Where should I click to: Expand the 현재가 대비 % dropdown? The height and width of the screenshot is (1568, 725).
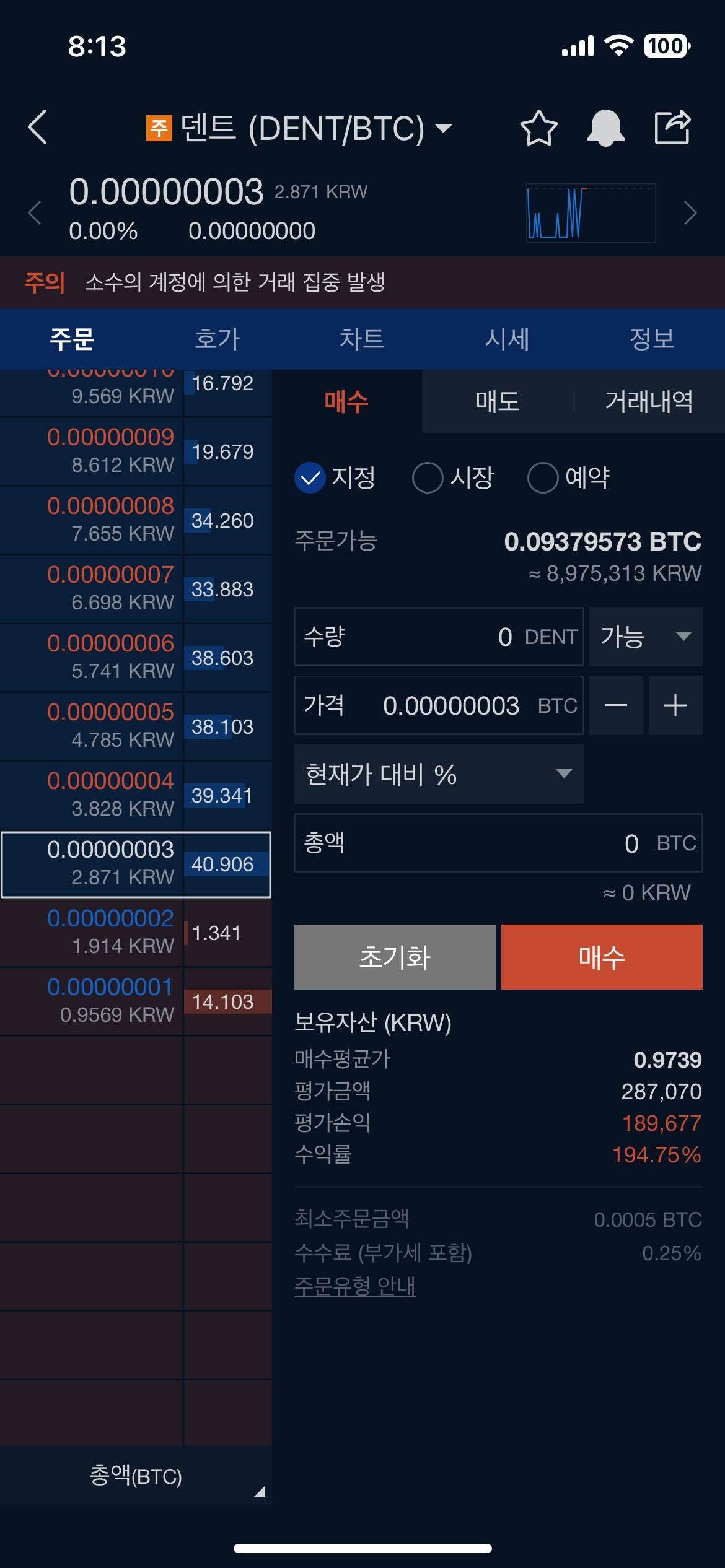tap(438, 774)
